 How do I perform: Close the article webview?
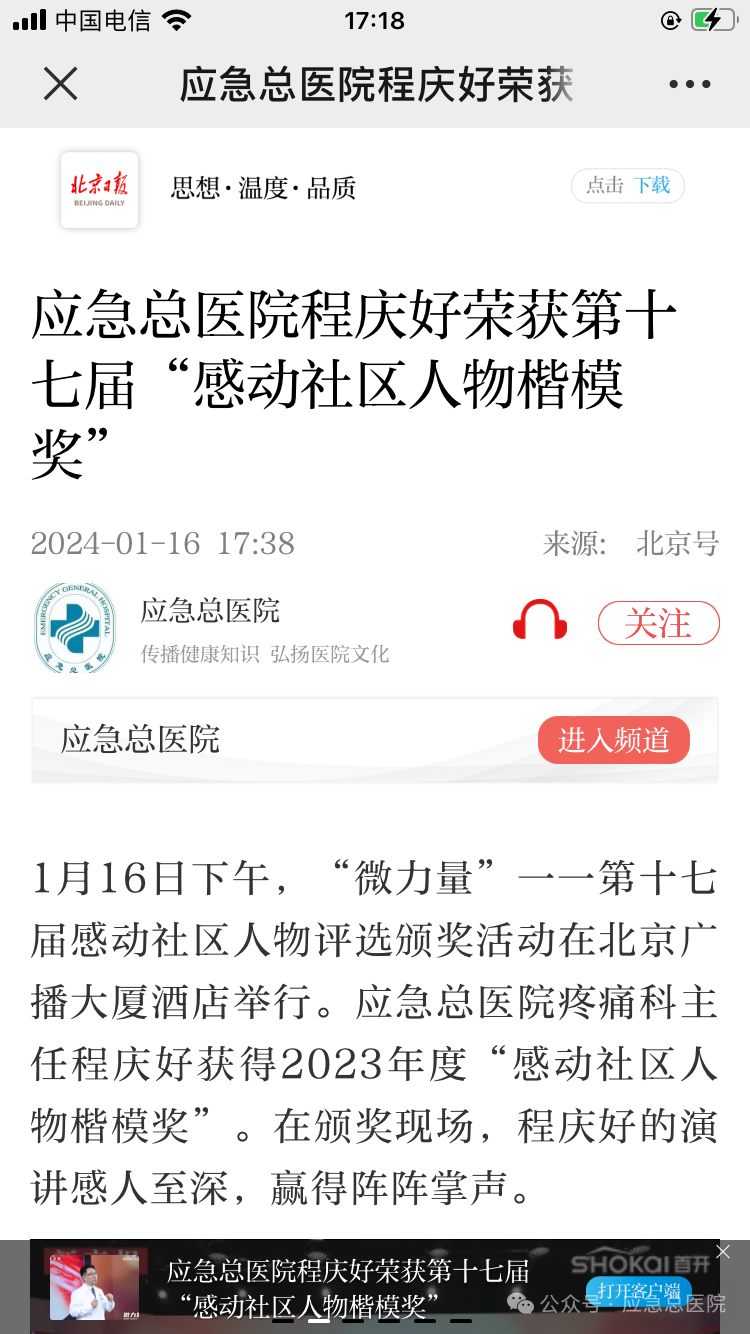pyautogui.click(x=61, y=84)
